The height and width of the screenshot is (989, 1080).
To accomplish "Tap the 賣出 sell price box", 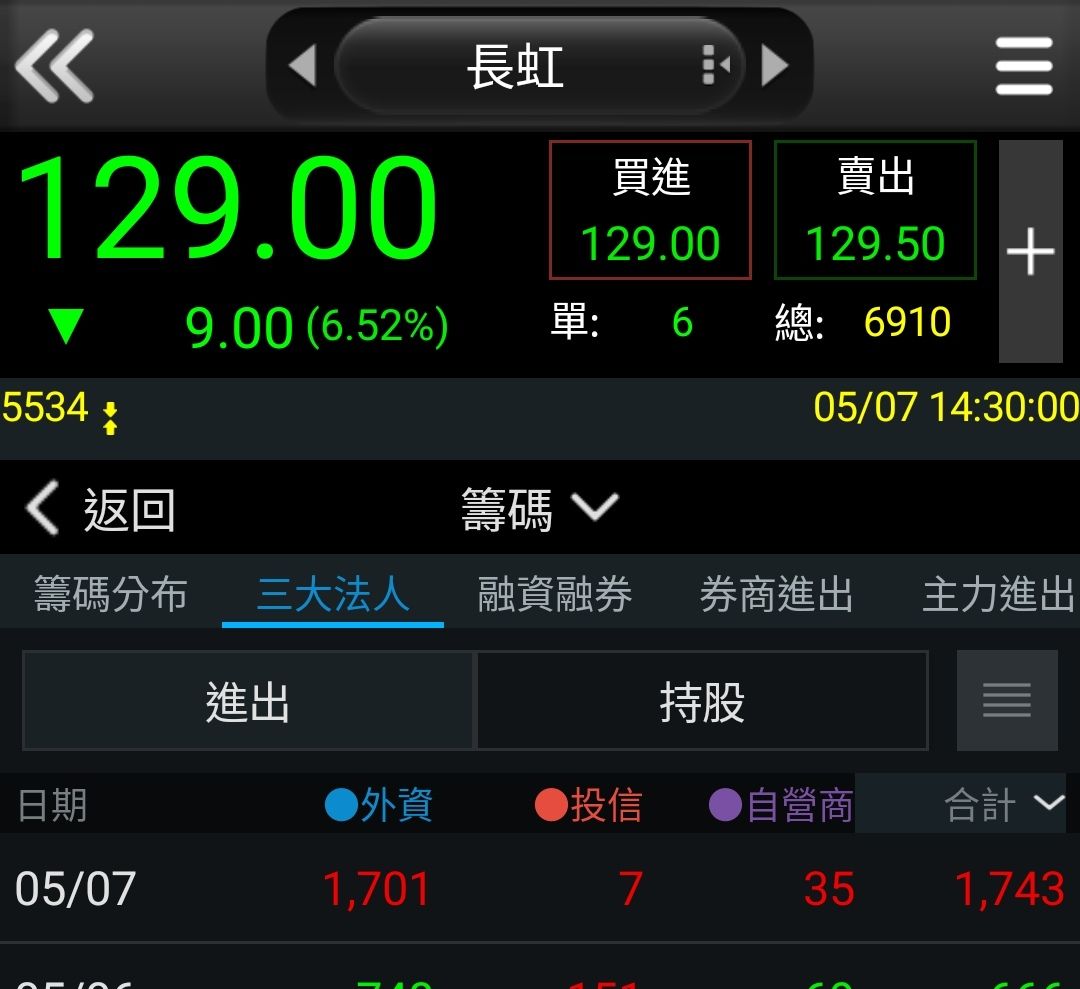I will click(875, 210).
